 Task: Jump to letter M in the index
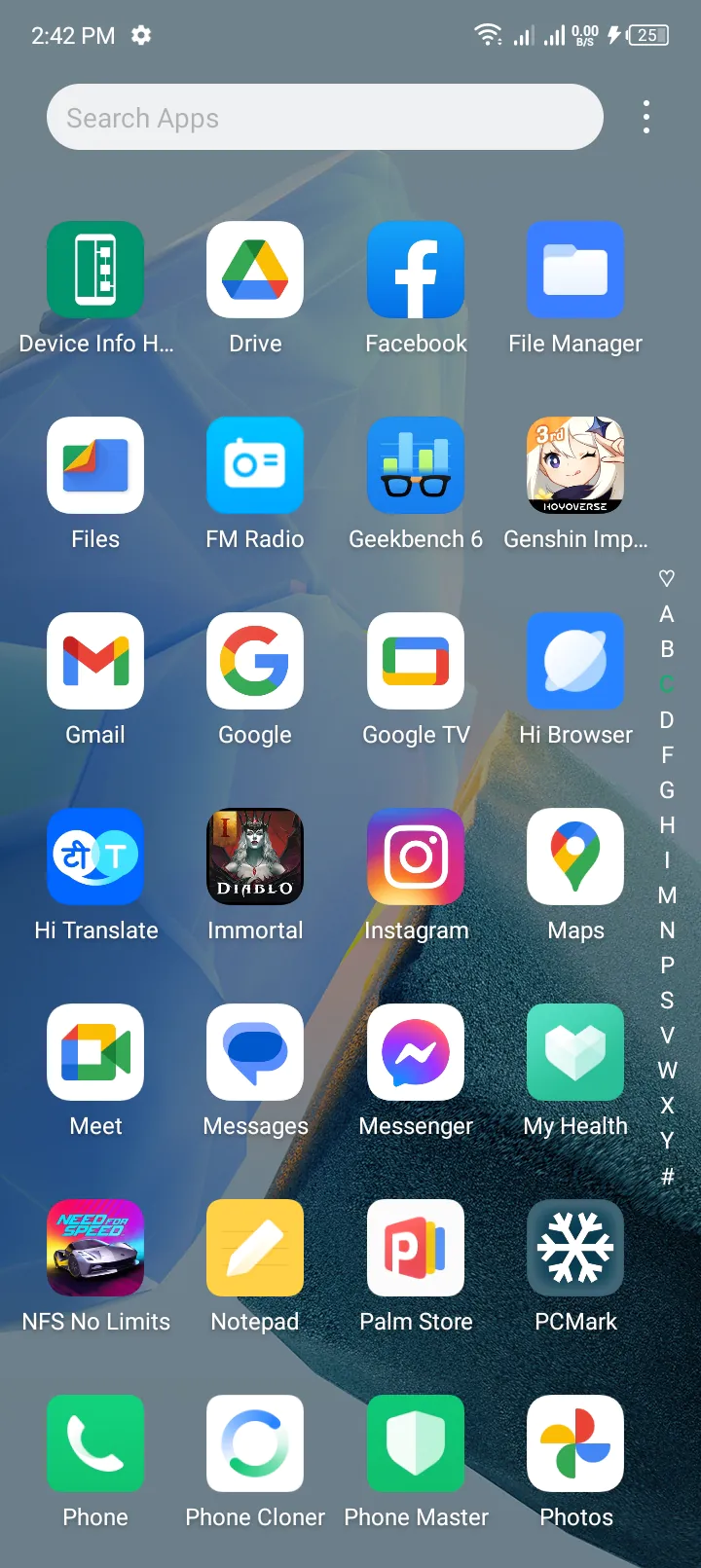point(667,895)
